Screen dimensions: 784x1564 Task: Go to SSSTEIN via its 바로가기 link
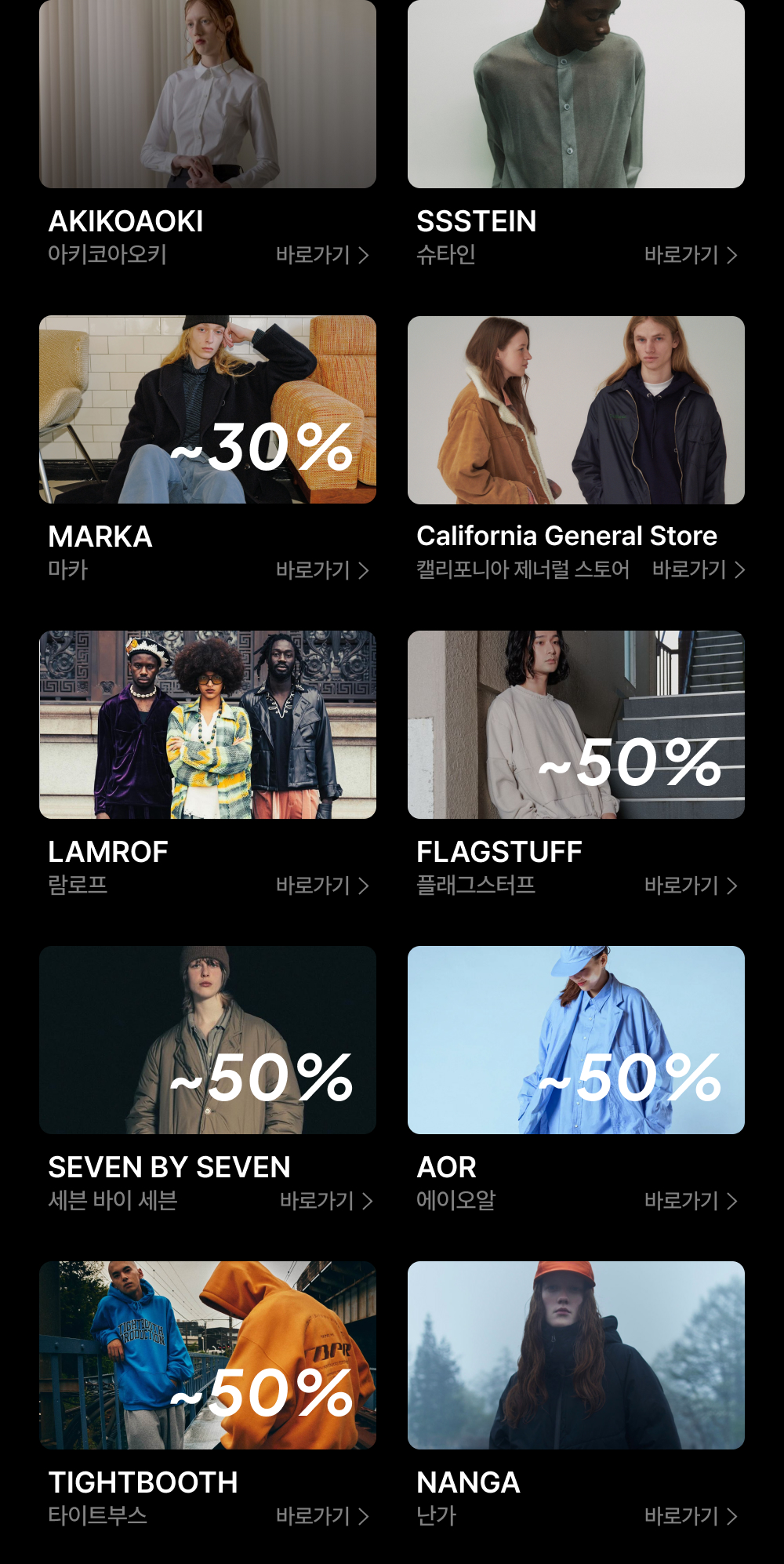point(691,255)
